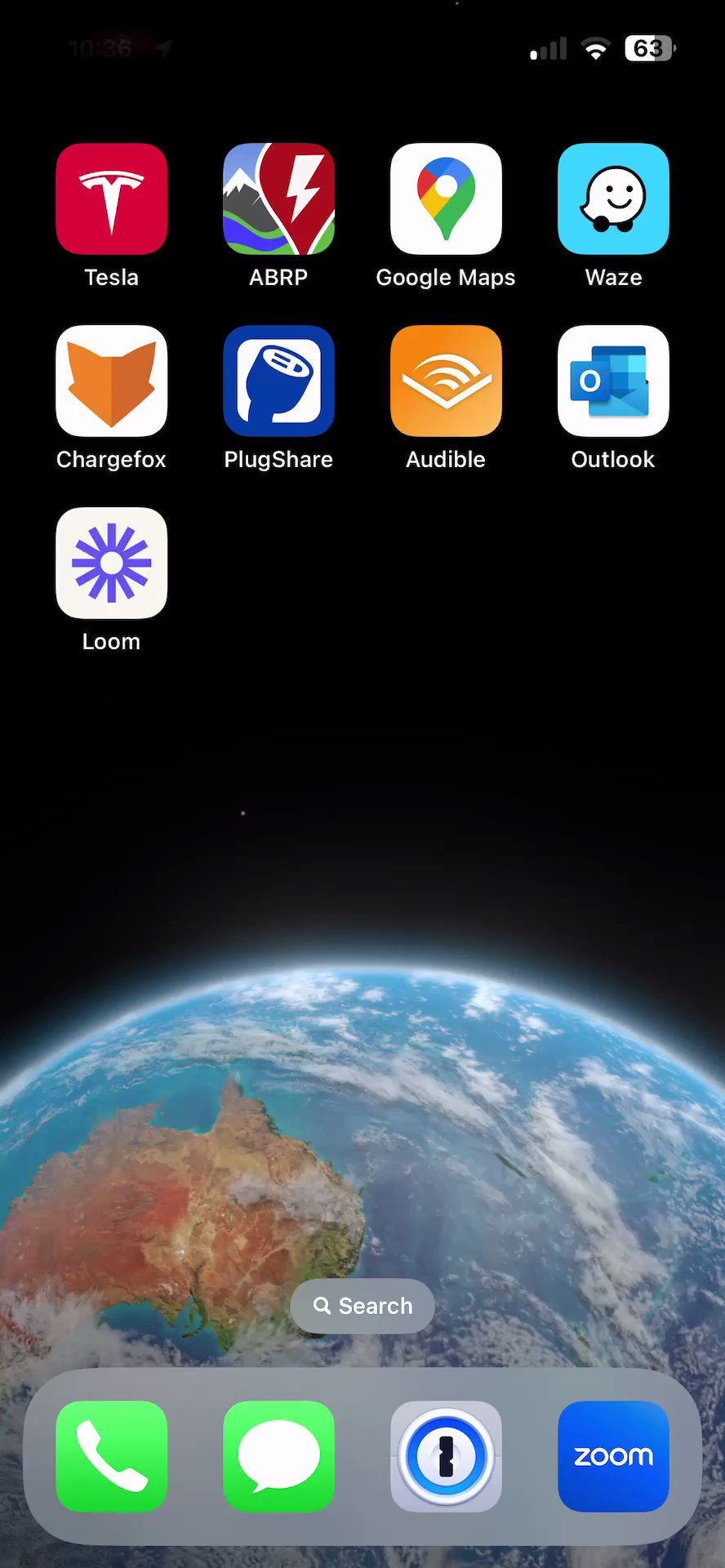Screen dimensions: 725x1568
Task: Launch the Loom app
Action: point(112,563)
